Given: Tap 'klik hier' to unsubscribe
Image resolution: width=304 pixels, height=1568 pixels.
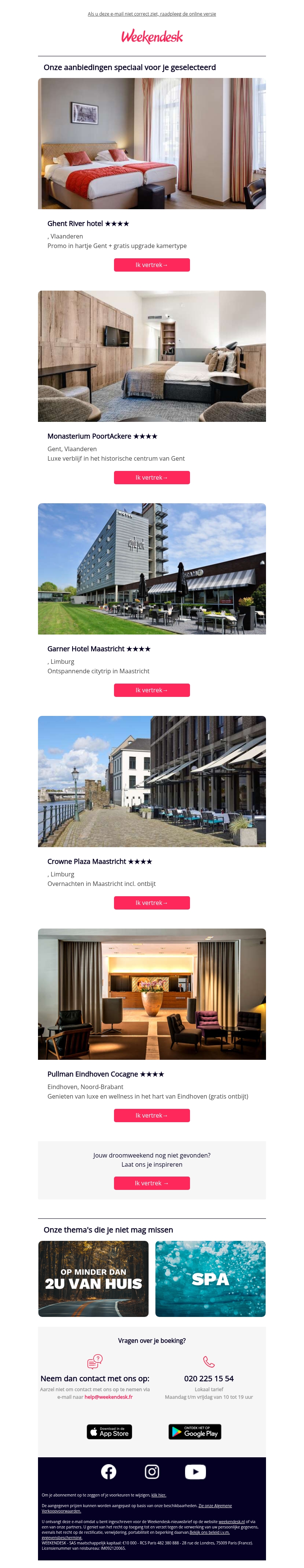Looking at the screenshot, I should (x=159, y=1494).
